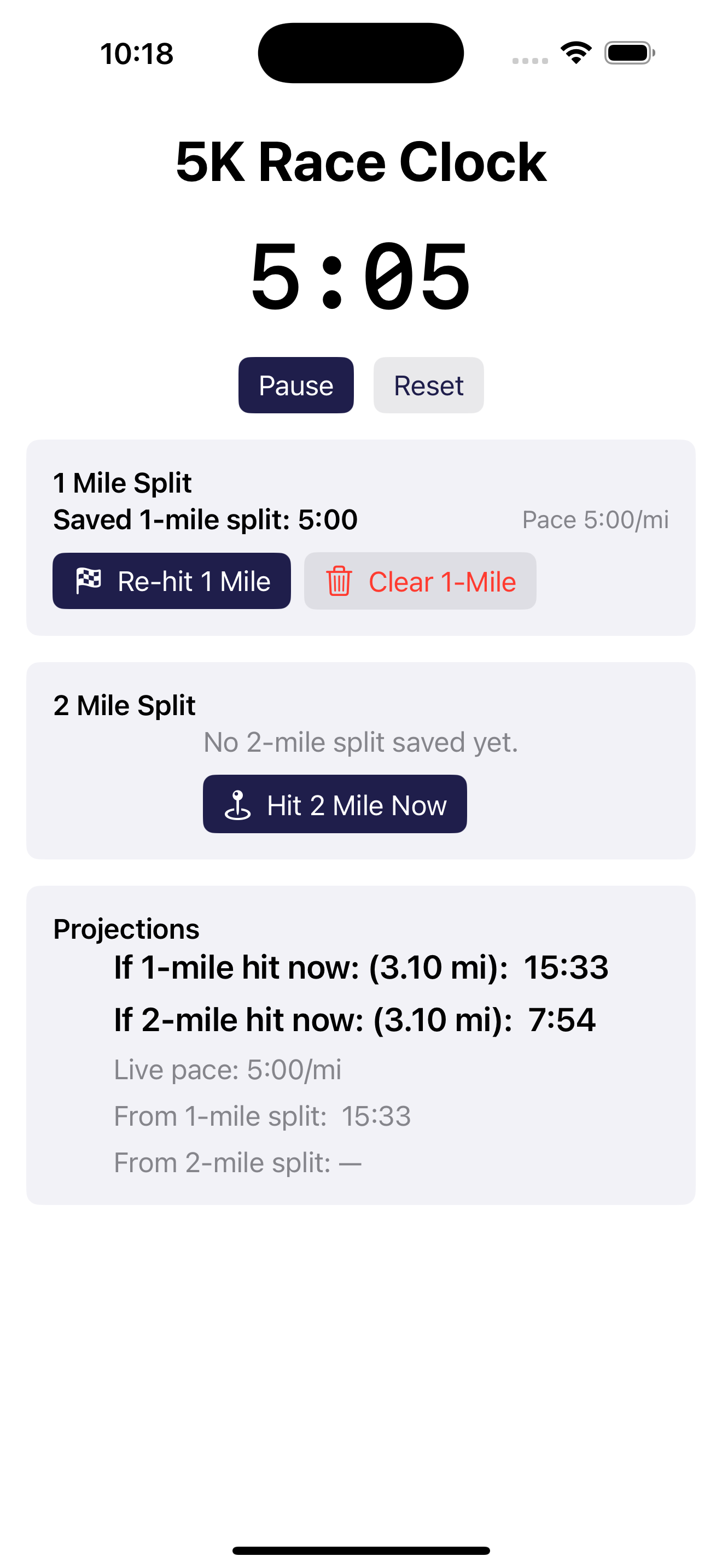Tap the battery indicator in the status bar
The image size is (722, 1568).
[627, 53]
